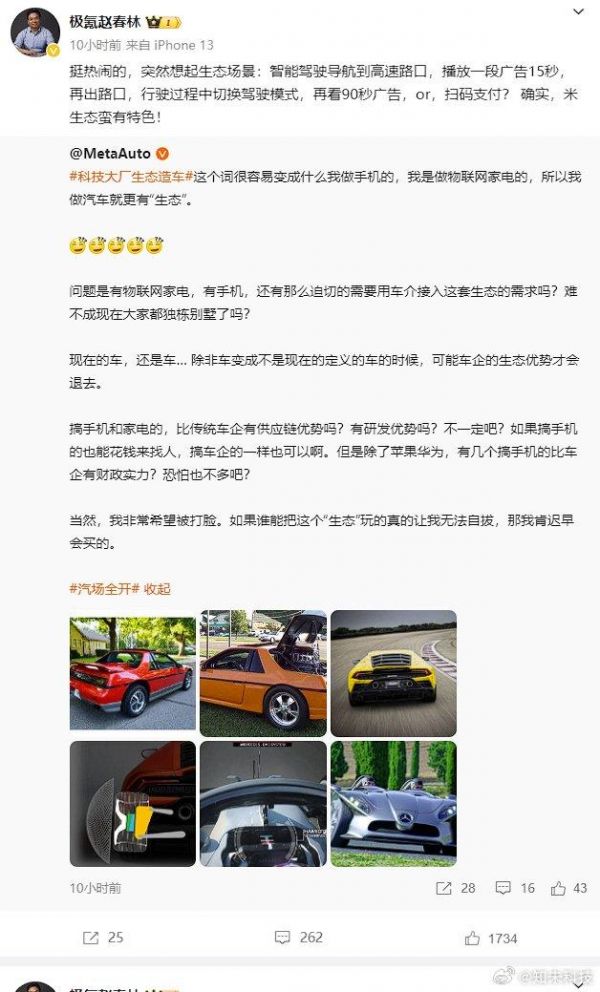Open the @MetaAuto profile link
The height and width of the screenshot is (992, 600).
[108, 153]
